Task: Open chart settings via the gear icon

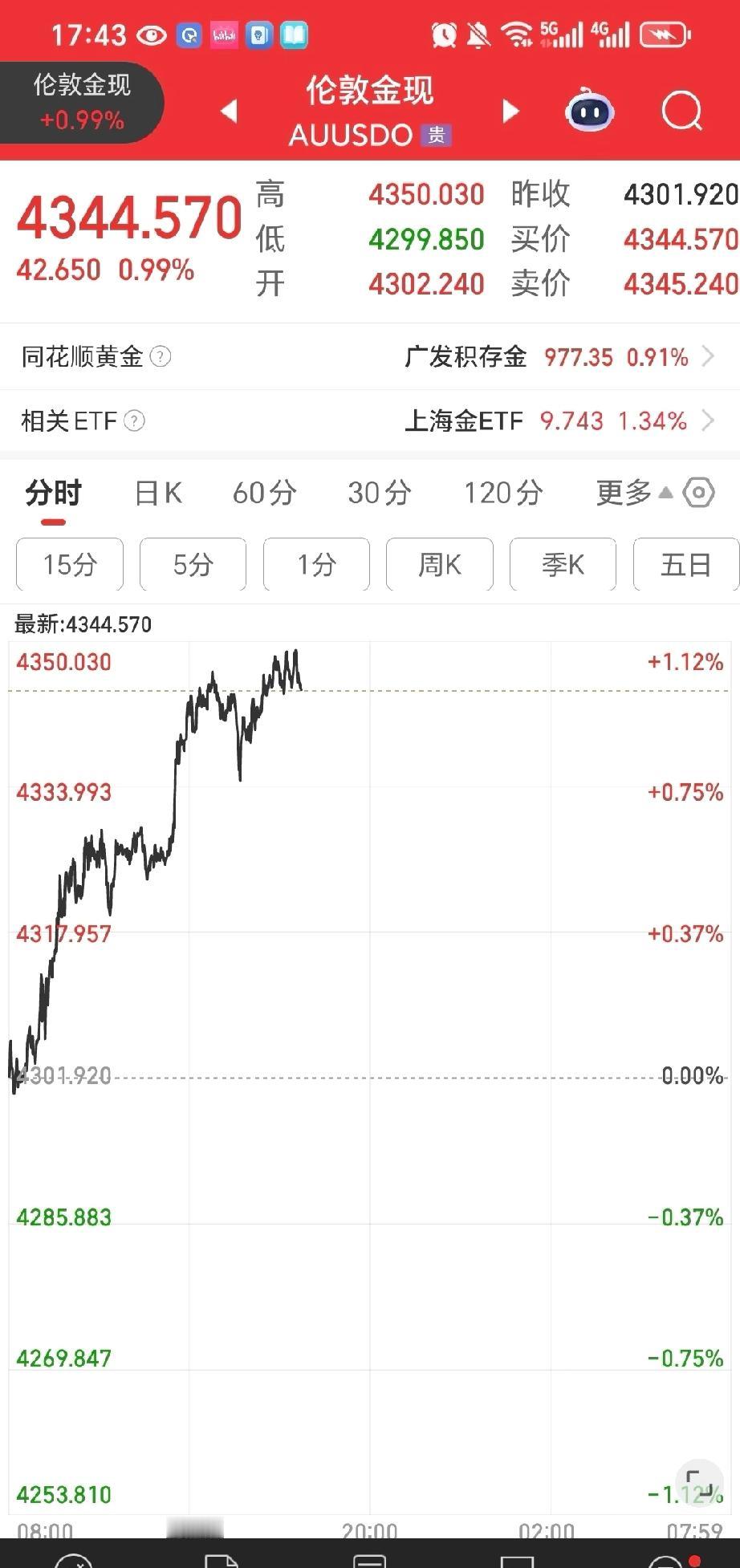Action: click(x=700, y=493)
